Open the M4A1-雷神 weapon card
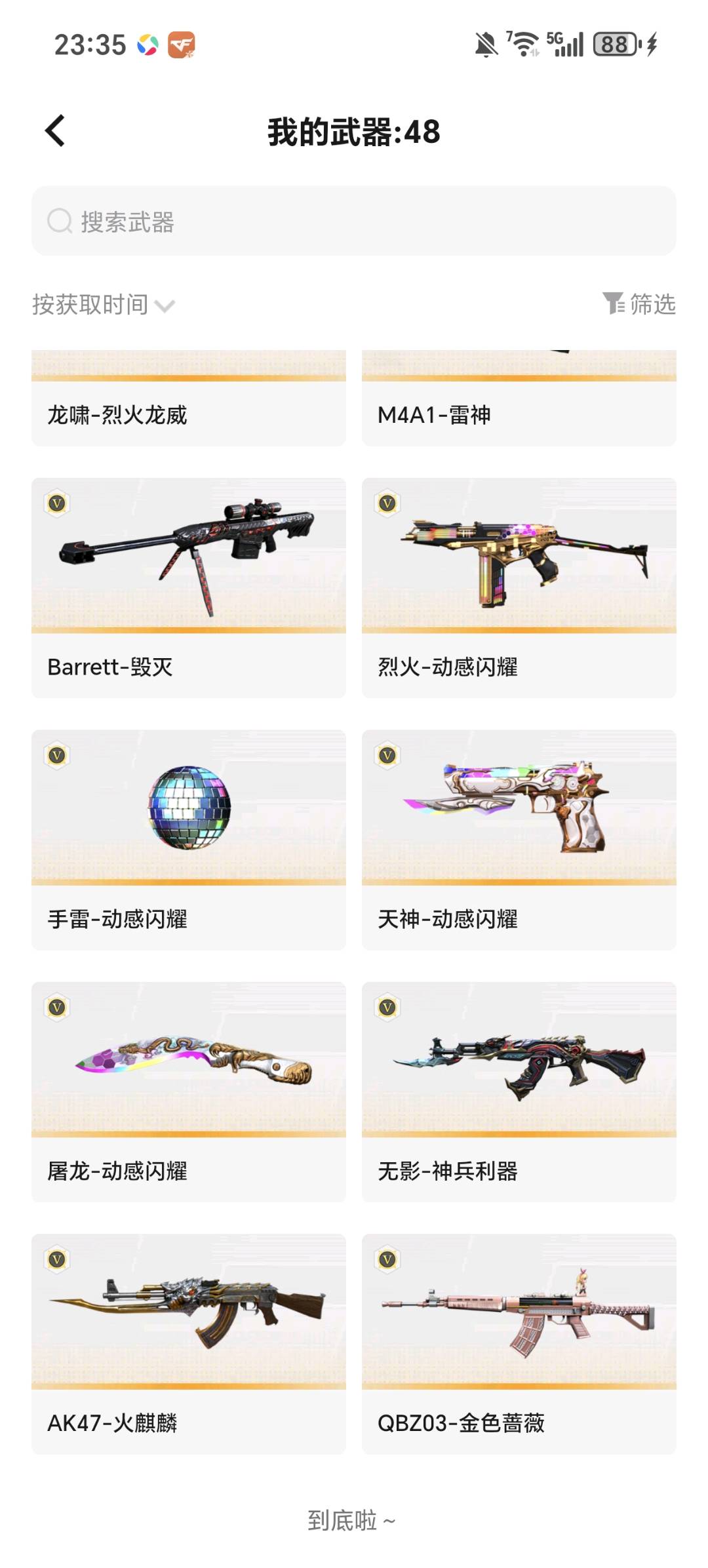Screen dimensions: 708x1568 point(519,399)
